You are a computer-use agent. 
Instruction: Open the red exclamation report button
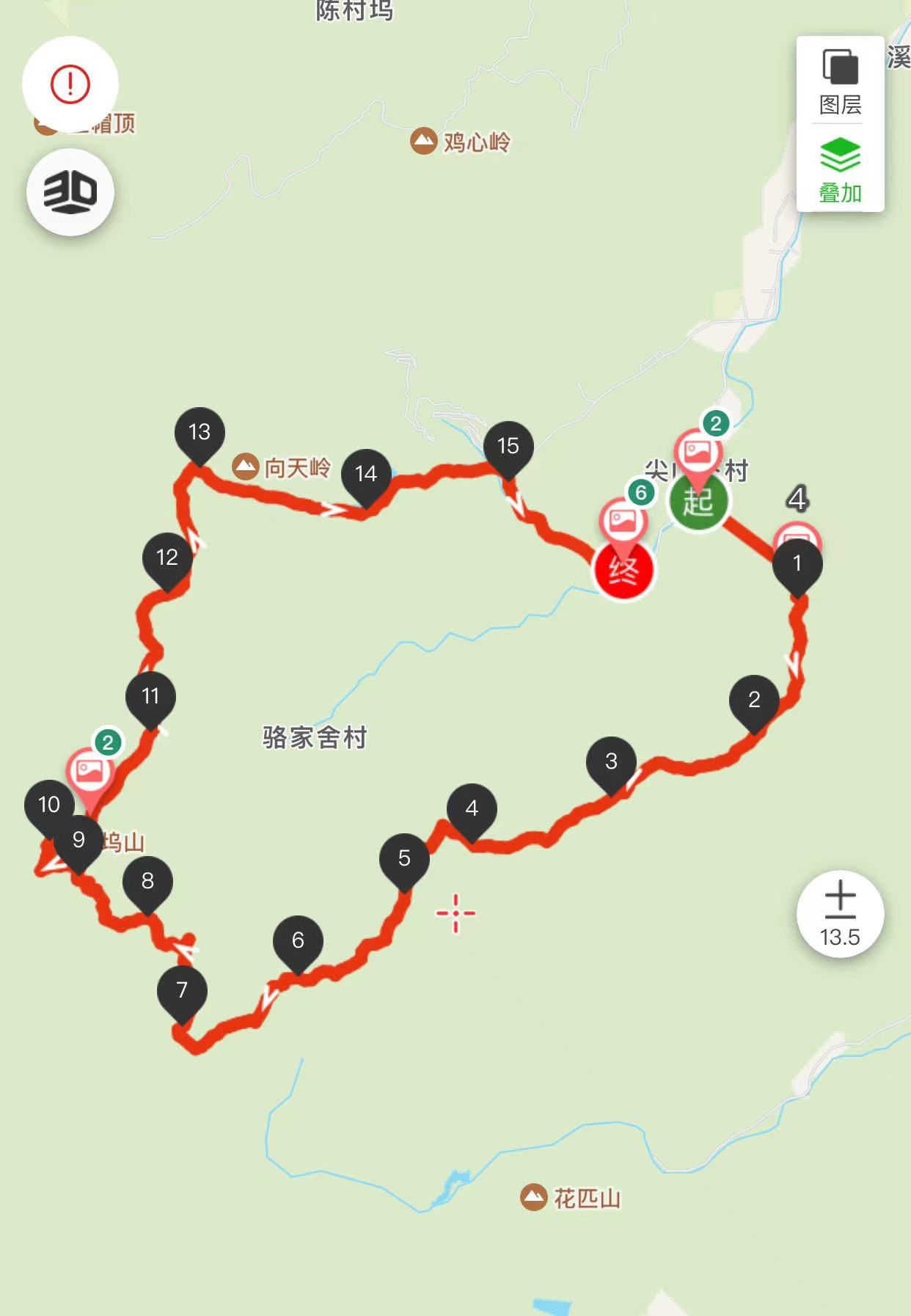tap(70, 84)
